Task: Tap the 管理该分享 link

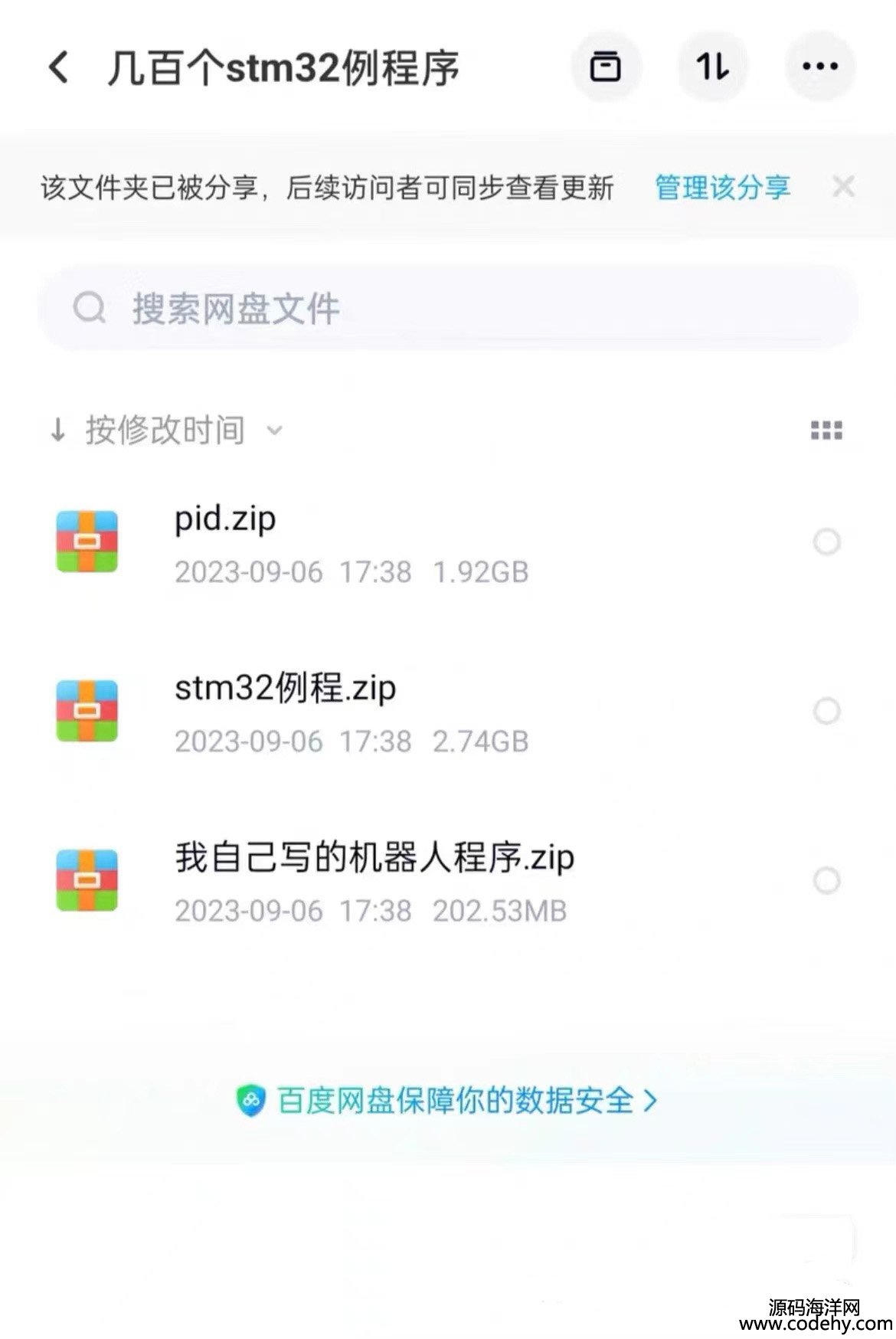Action: [721, 188]
